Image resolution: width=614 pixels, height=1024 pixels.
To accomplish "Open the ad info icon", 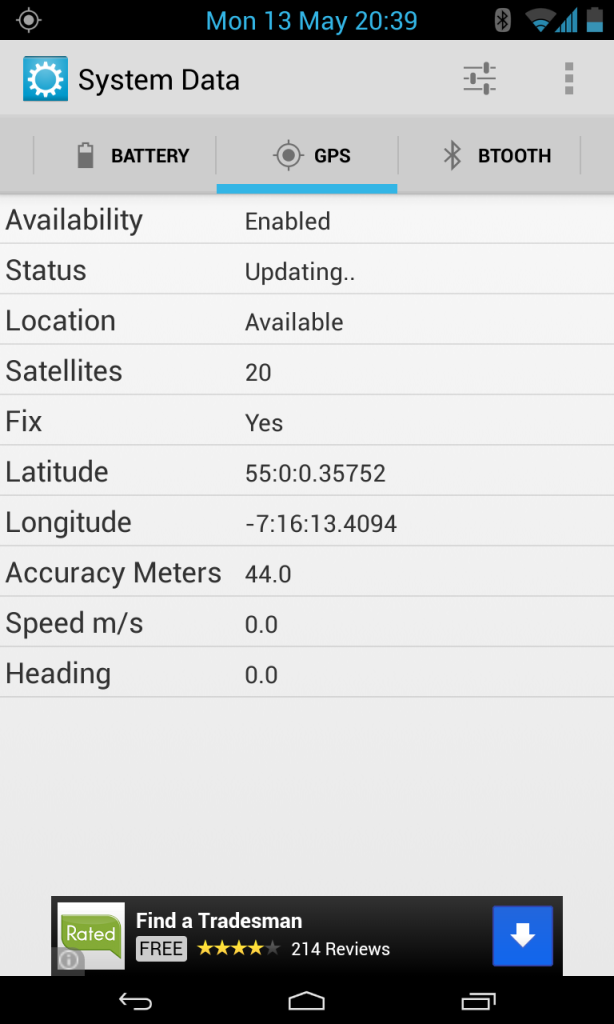I will coord(69,960).
